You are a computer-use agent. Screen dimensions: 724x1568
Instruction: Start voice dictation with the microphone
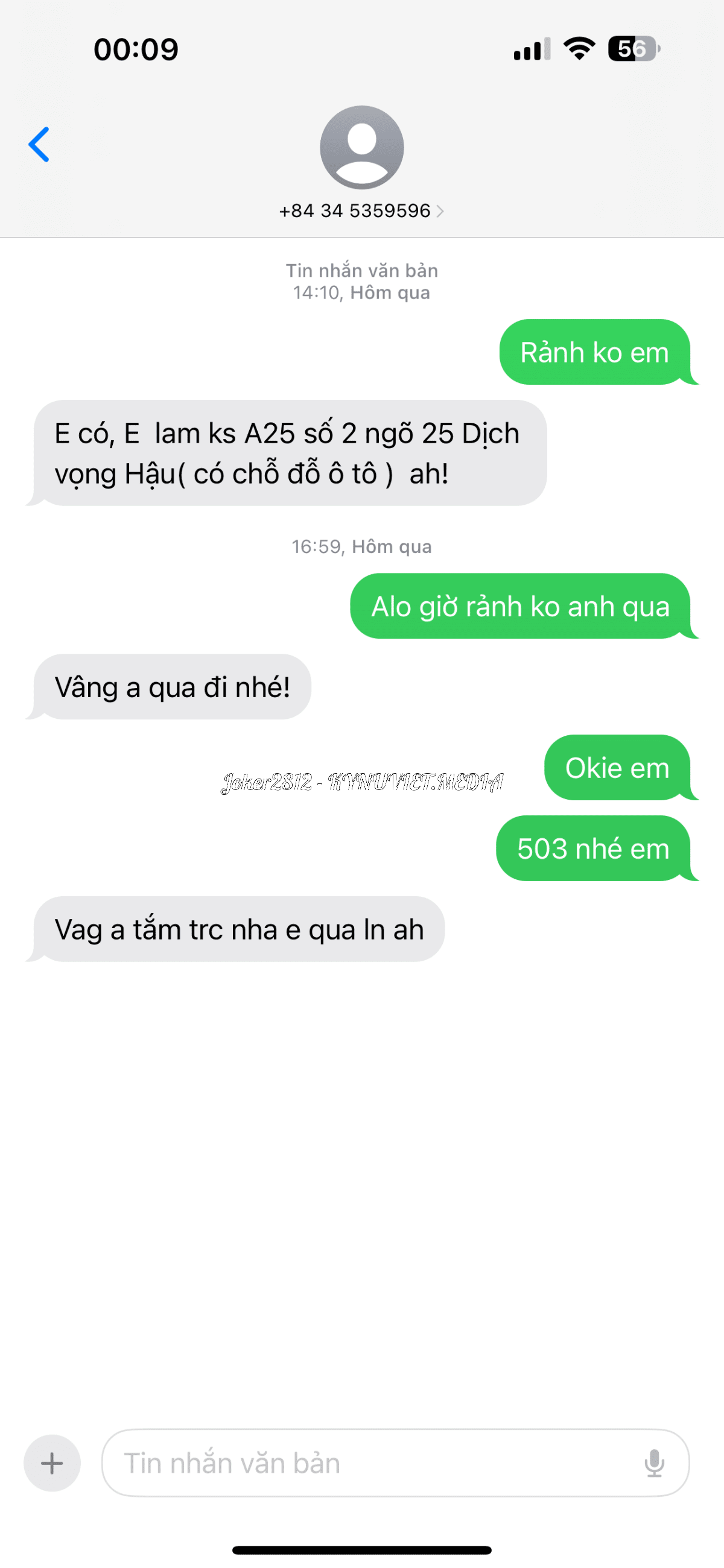click(x=654, y=1462)
